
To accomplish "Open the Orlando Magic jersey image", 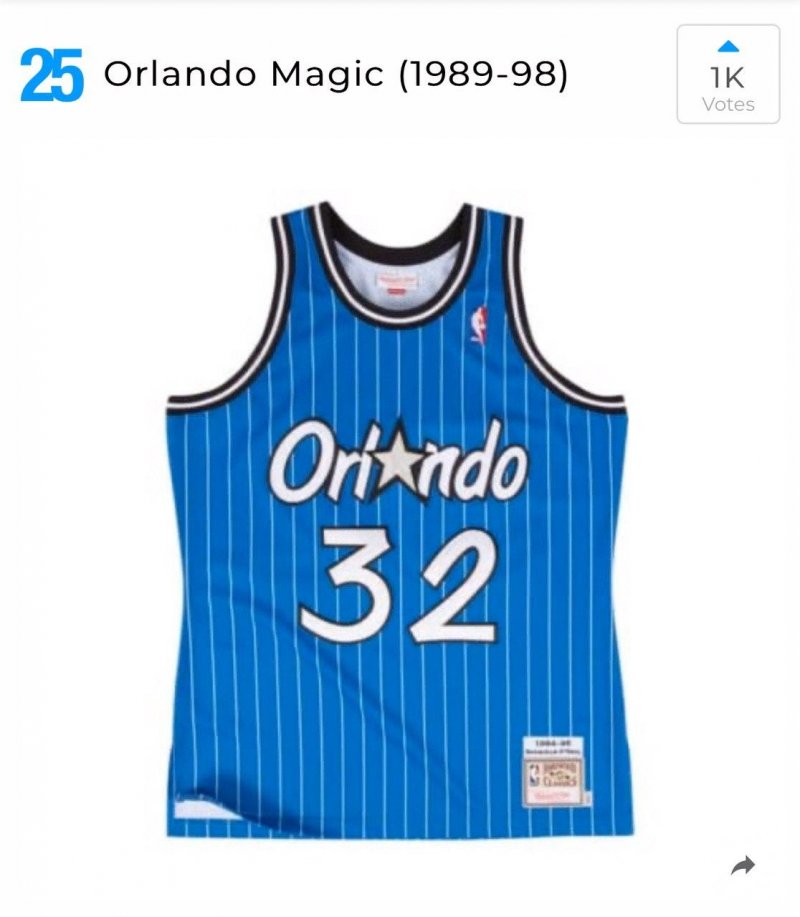I will tap(398, 520).
